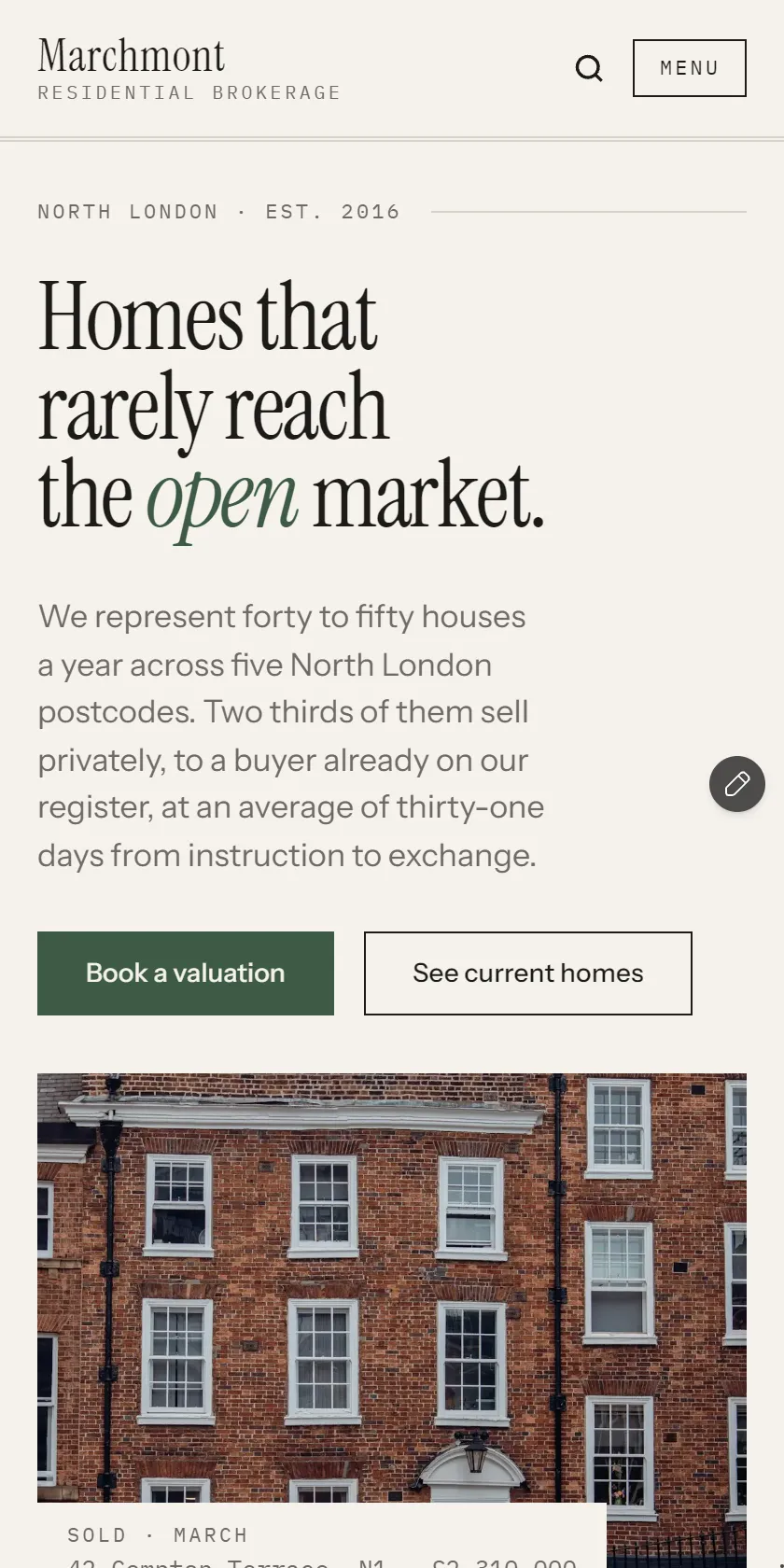This screenshot has height=1568, width=784.
Task: Select See current homes
Action: pyautogui.click(x=528, y=973)
